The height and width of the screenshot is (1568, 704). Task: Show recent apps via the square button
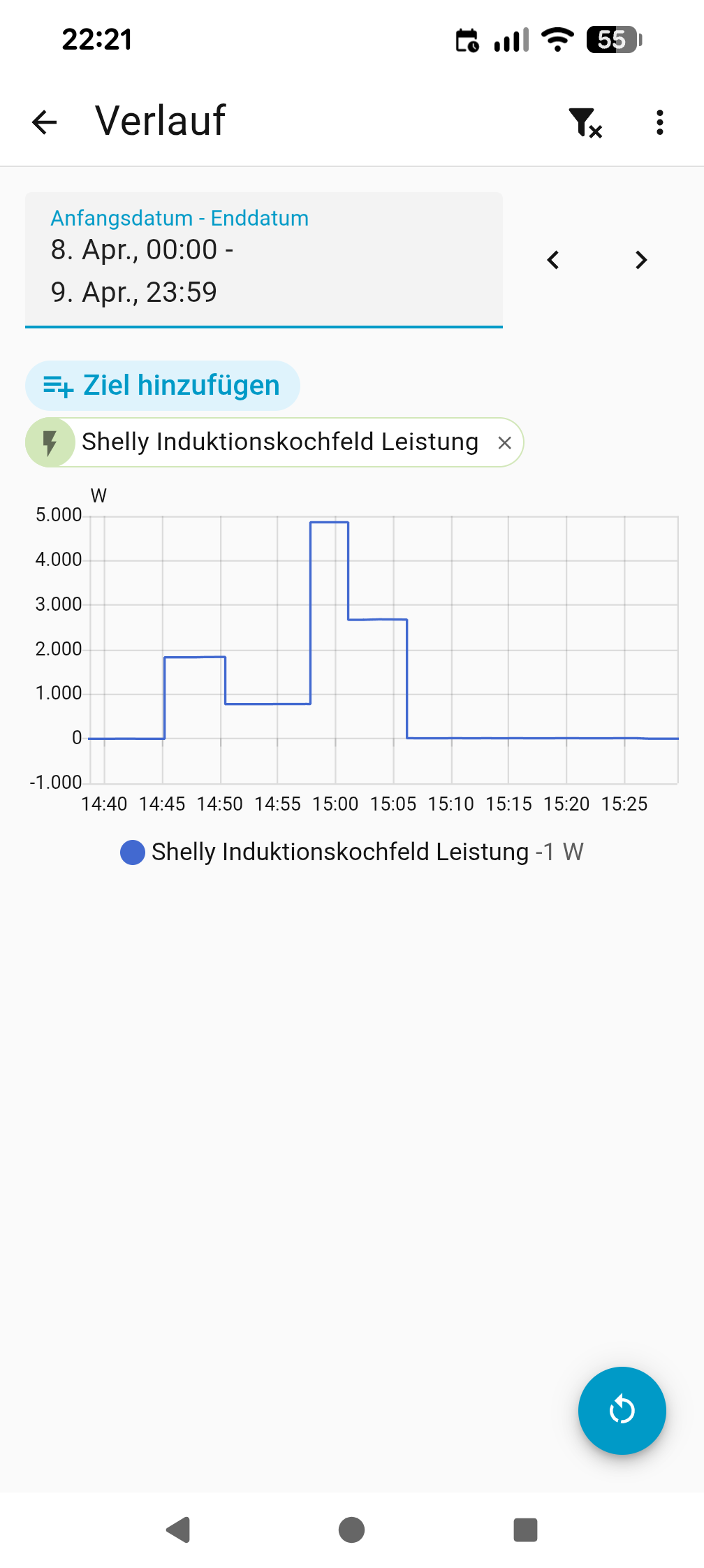coord(525,1530)
